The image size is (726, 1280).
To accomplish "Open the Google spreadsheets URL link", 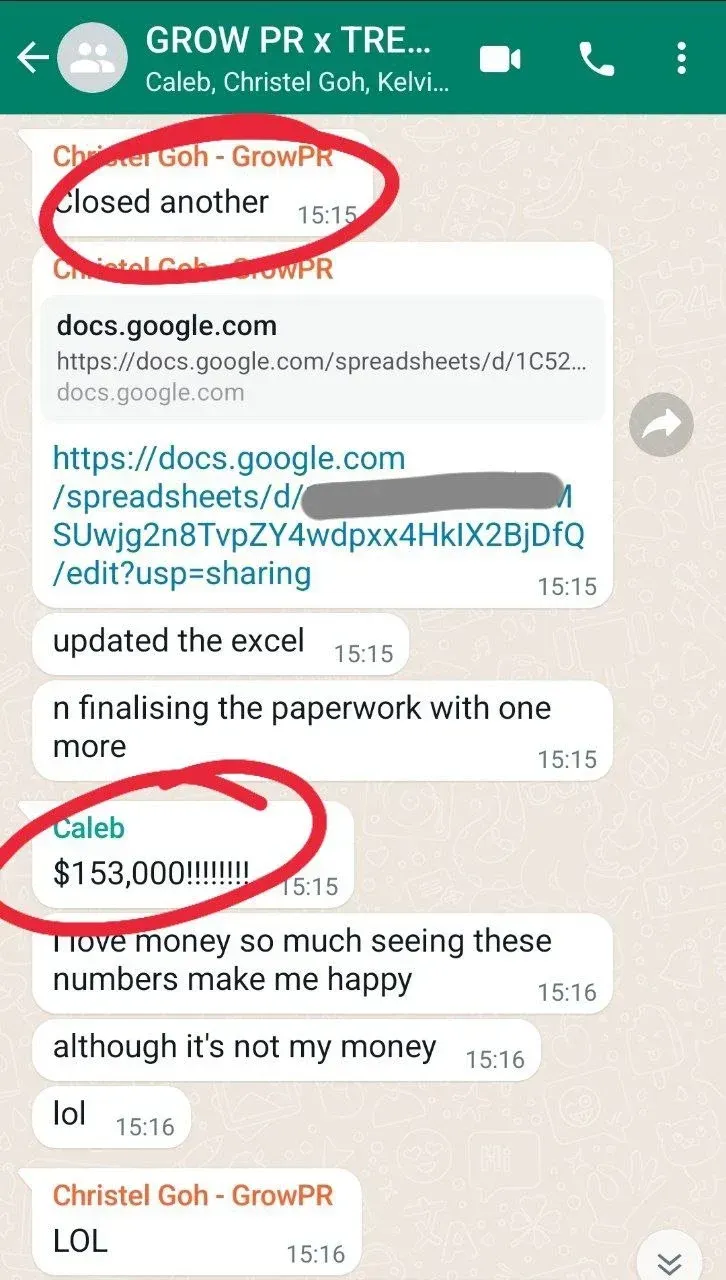I will pos(318,516).
